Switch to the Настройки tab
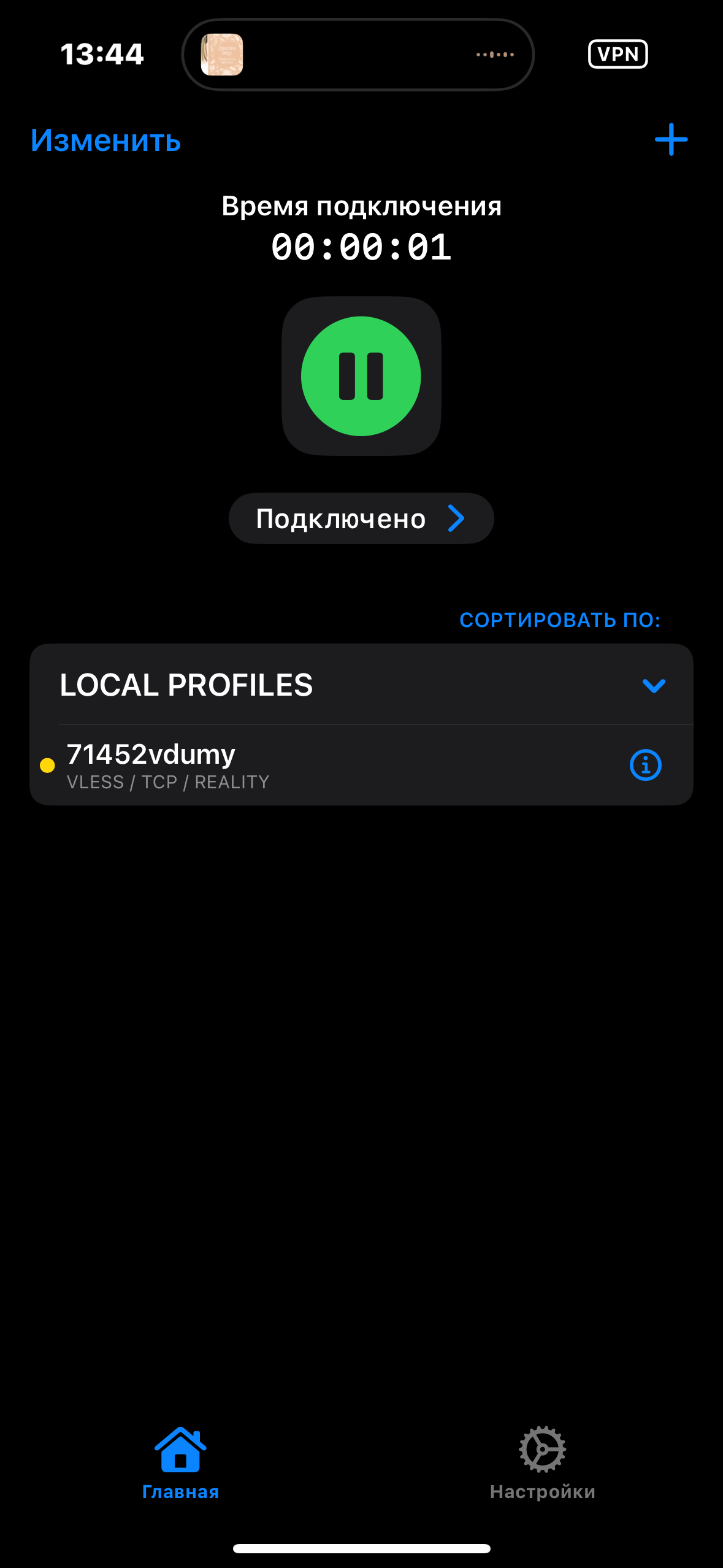Image resolution: width=723 pixels, height=1568 pixels. point(543,1462)
